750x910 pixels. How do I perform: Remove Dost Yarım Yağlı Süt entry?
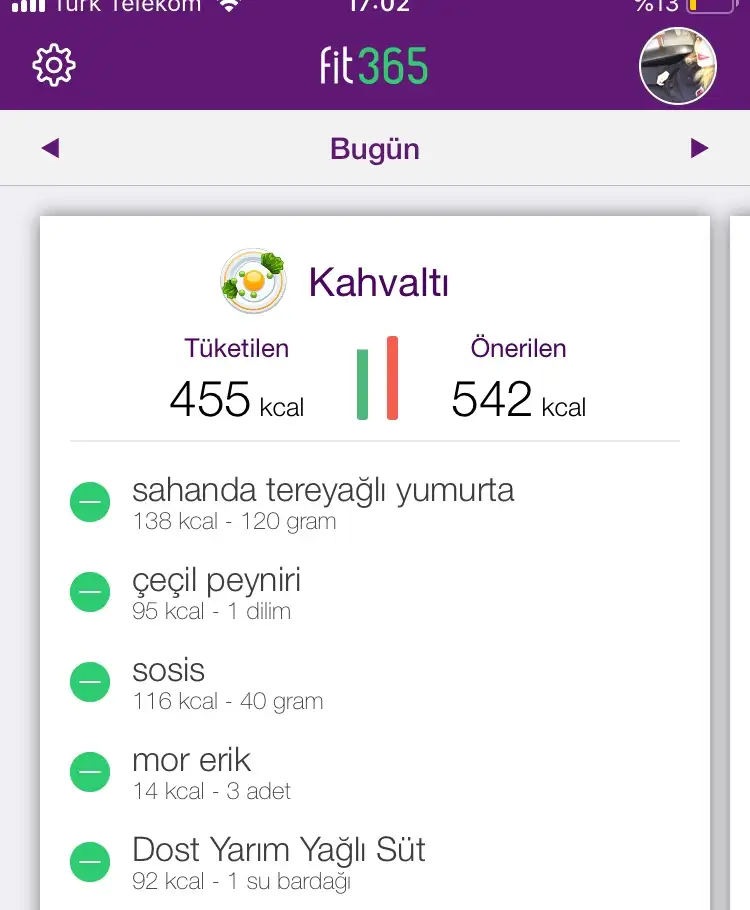pos(90,862)
